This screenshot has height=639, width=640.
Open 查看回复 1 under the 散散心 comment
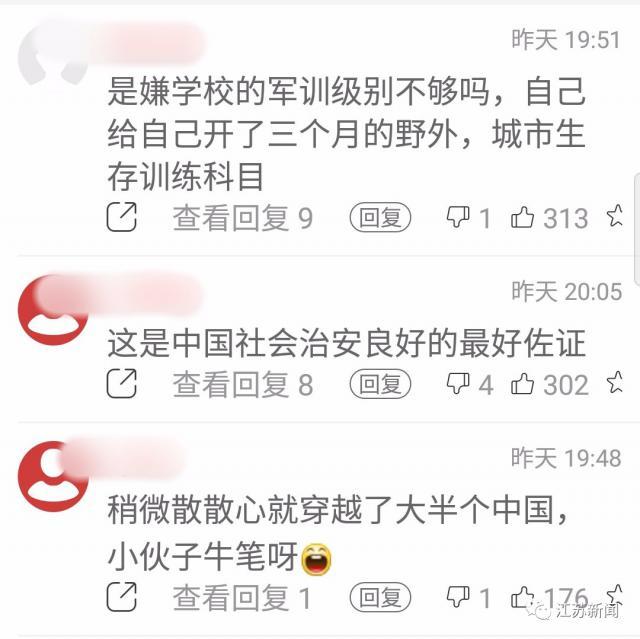point(242,598)
